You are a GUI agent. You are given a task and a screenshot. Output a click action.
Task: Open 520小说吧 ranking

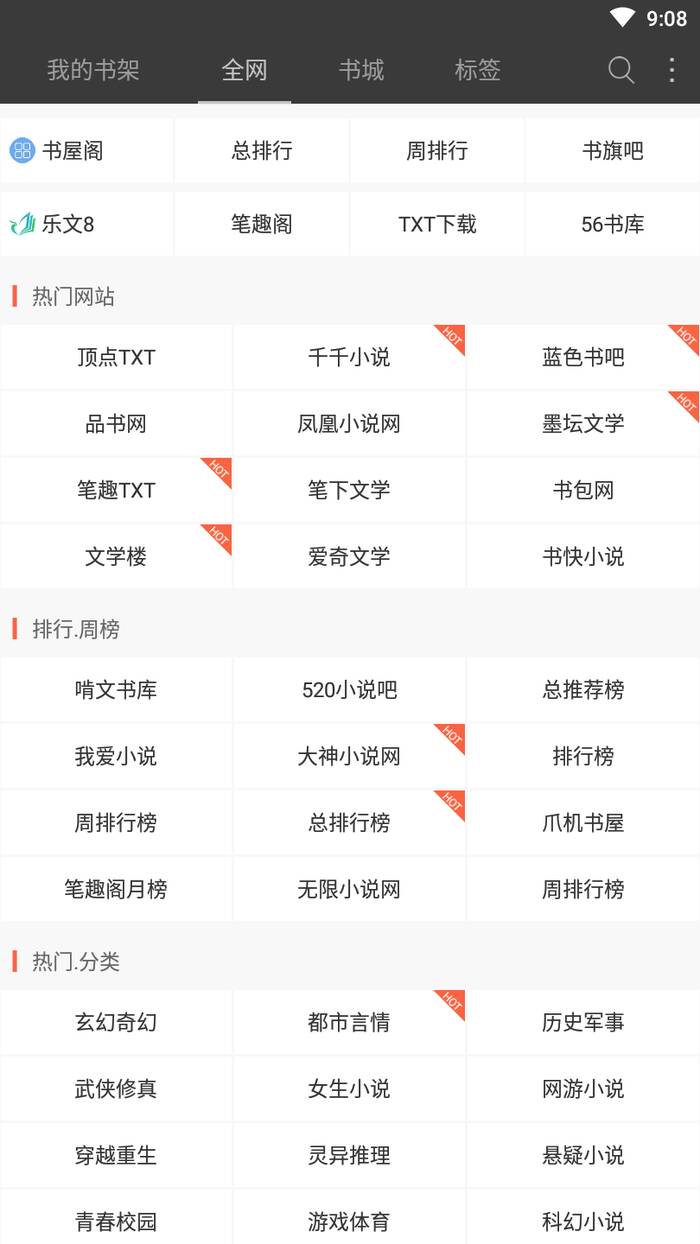coord(349,690)
